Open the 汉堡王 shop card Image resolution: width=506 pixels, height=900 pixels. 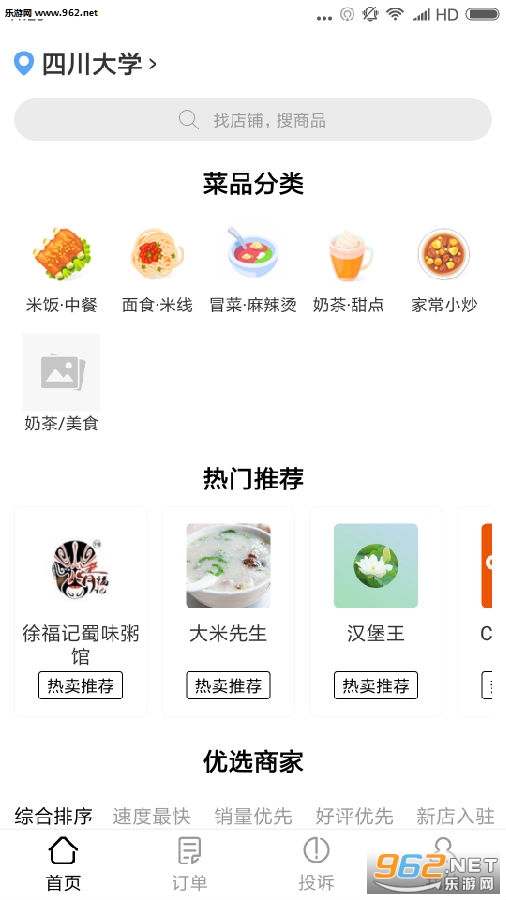click(376, 611)
